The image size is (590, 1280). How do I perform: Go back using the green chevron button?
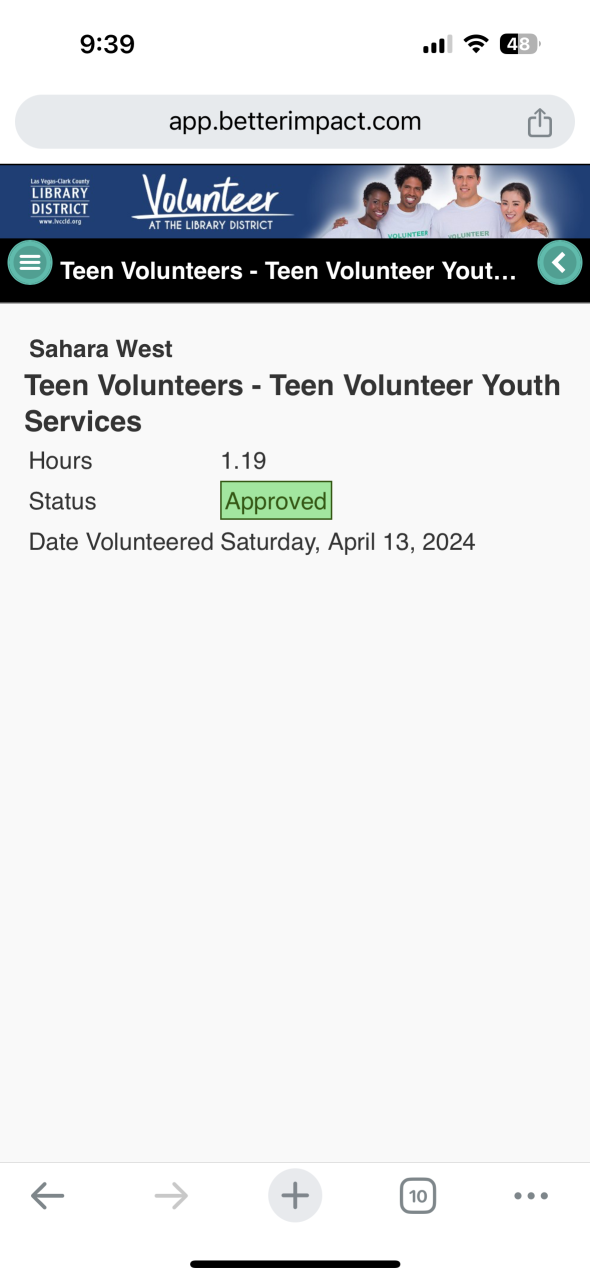tap(560, 263)
